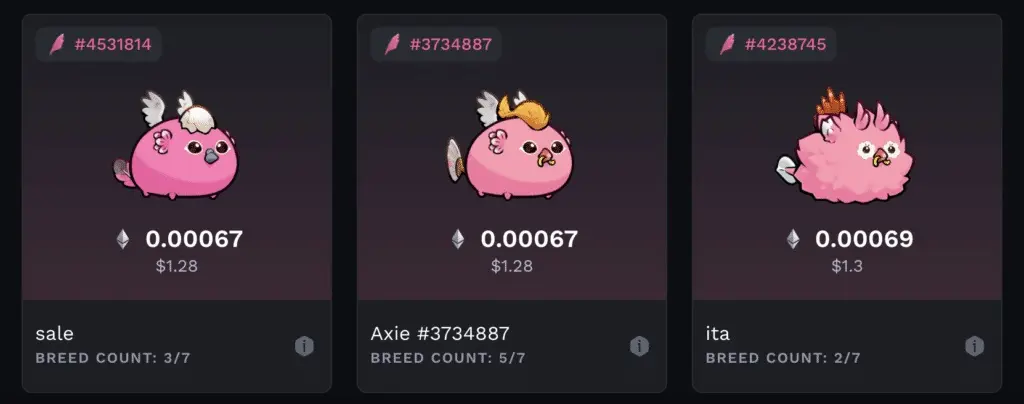Screen dimensions: 1024x404
Task: Show info for the ita Axie
Action: pos(974,346)
